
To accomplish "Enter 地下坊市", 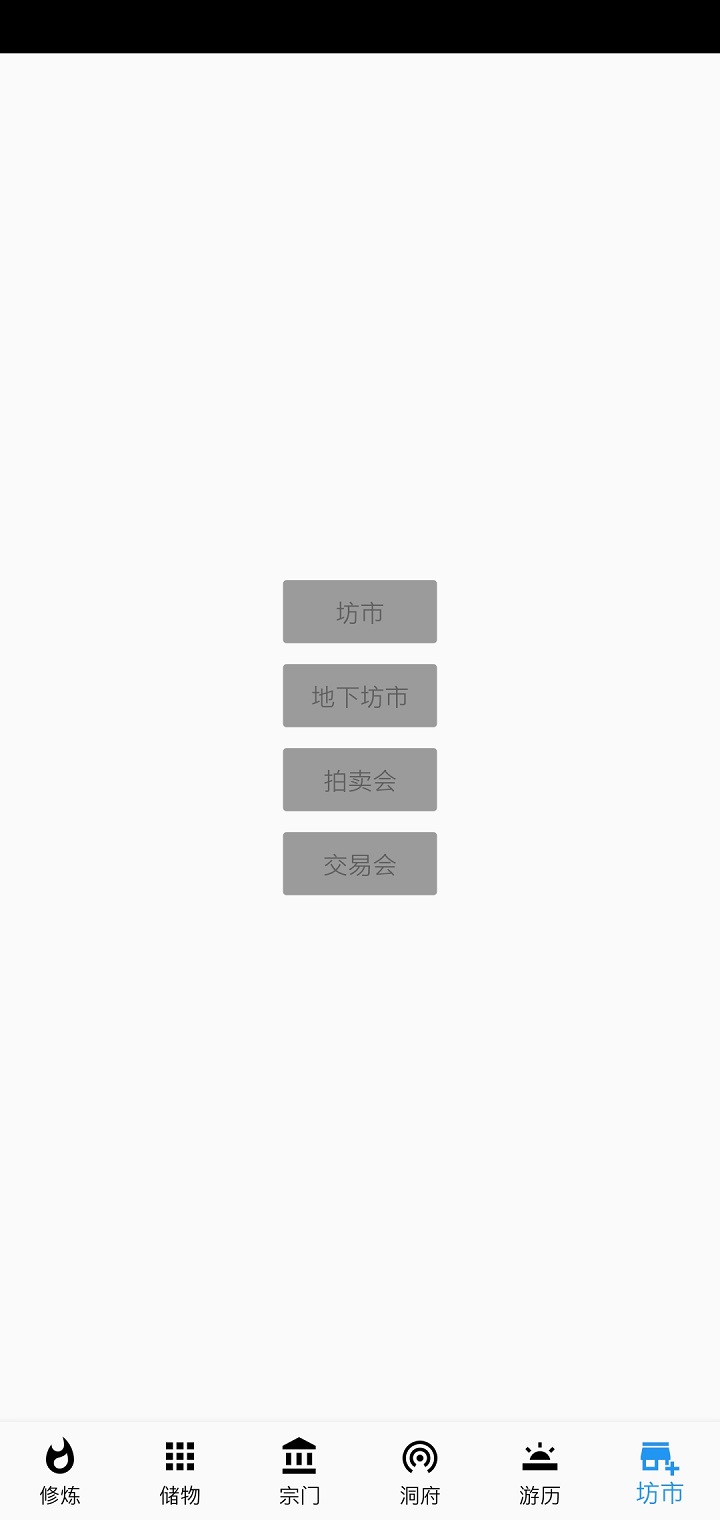I will click(x=360, y=696).
